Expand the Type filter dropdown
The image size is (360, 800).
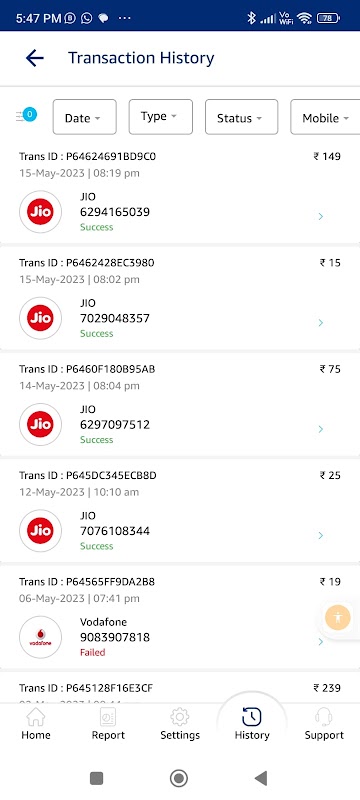[161, 117]
